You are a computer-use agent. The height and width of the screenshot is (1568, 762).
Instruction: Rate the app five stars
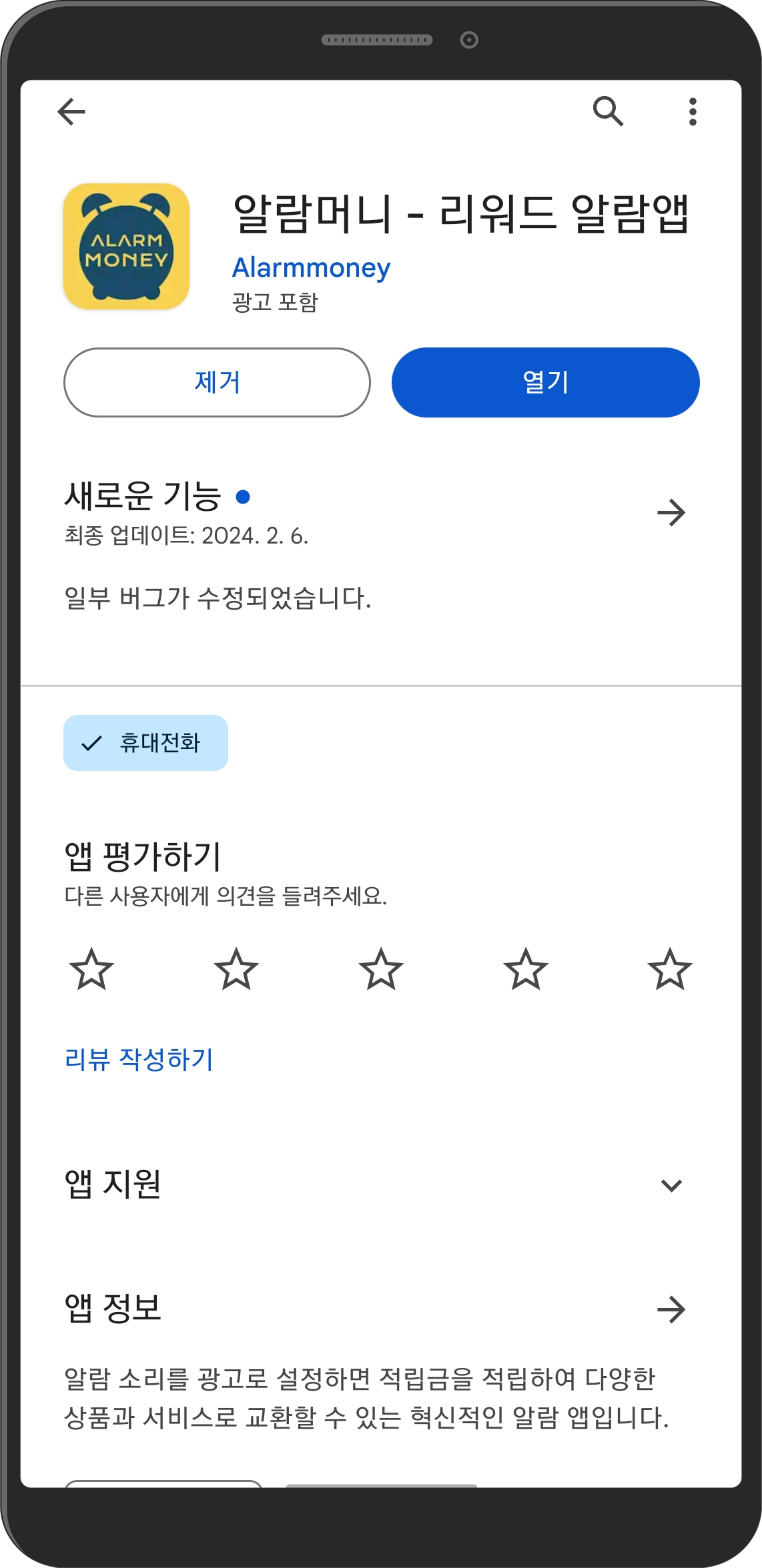(670, 969)
